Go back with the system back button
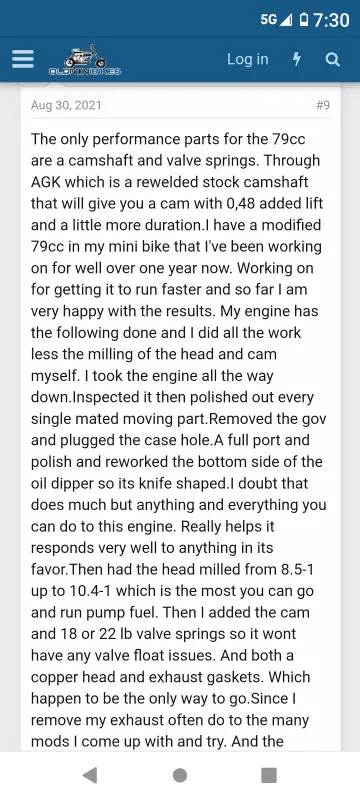360x800 pixels. pyautogui.click(x=90, y=775)
